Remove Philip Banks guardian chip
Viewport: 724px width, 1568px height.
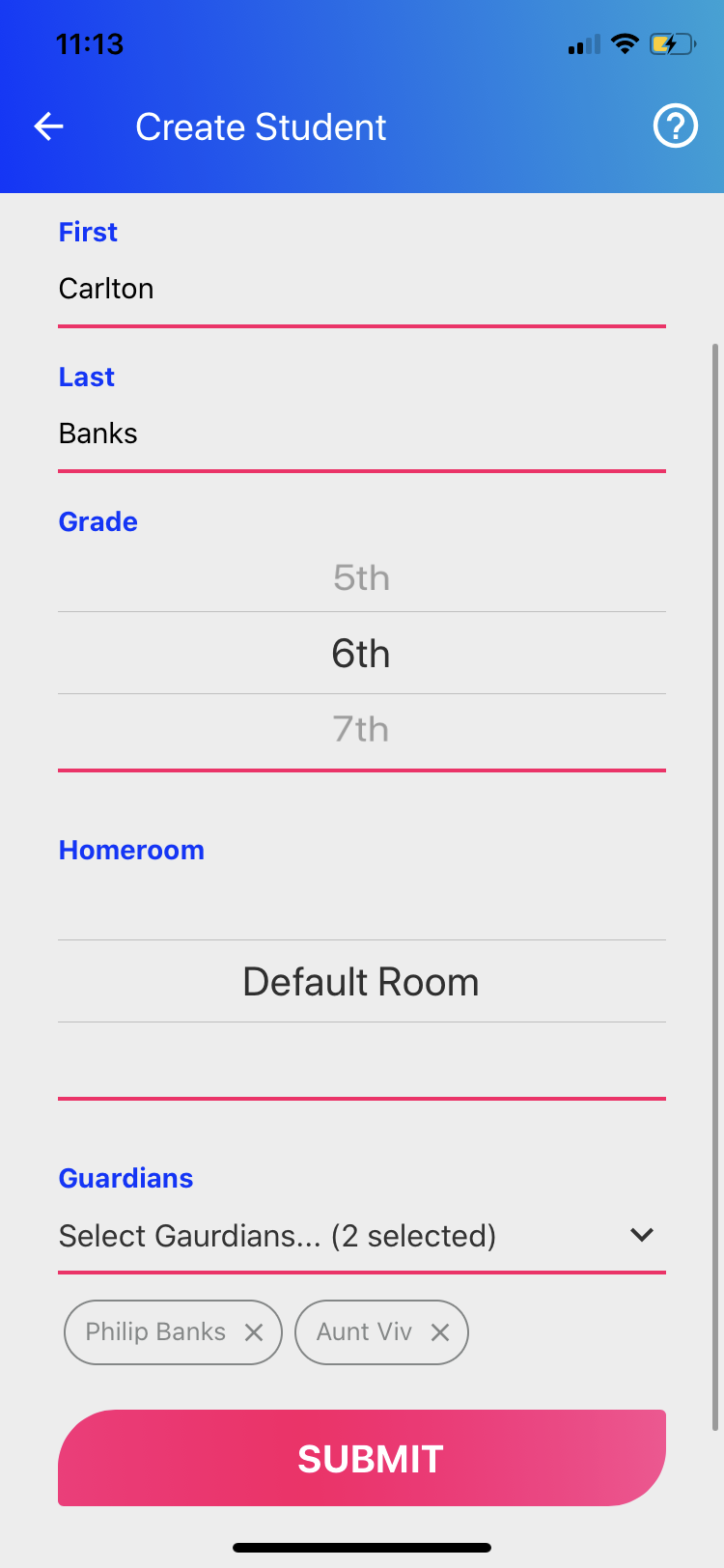point(254,1332)
